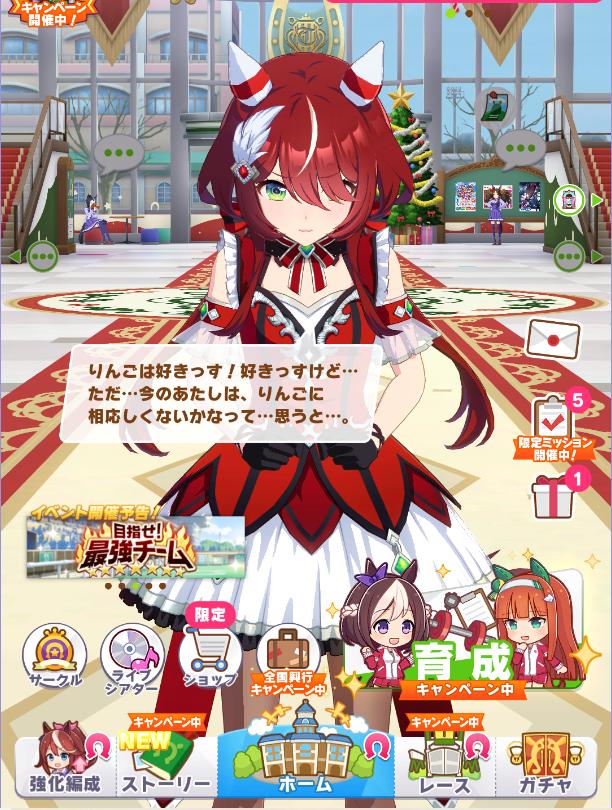This screenshot has width=612, height=810.
Task: Open the presents gift box
Action: [556, 496]
